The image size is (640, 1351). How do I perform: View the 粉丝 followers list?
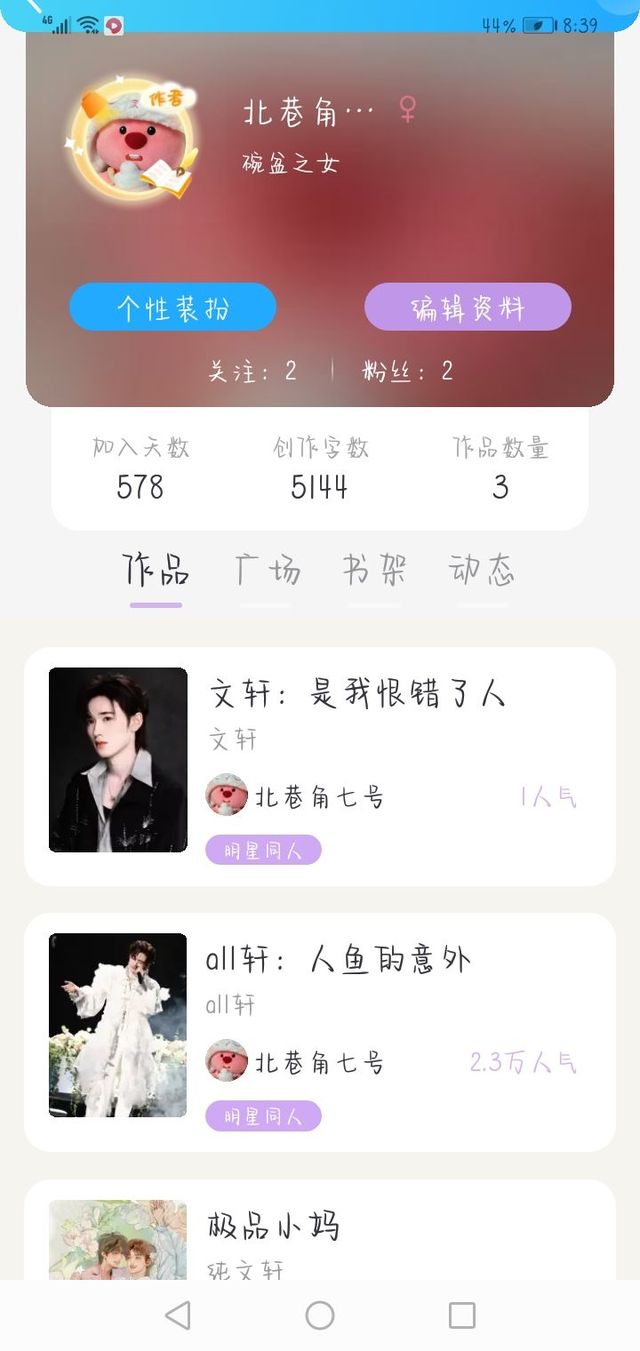pos(408,371)
